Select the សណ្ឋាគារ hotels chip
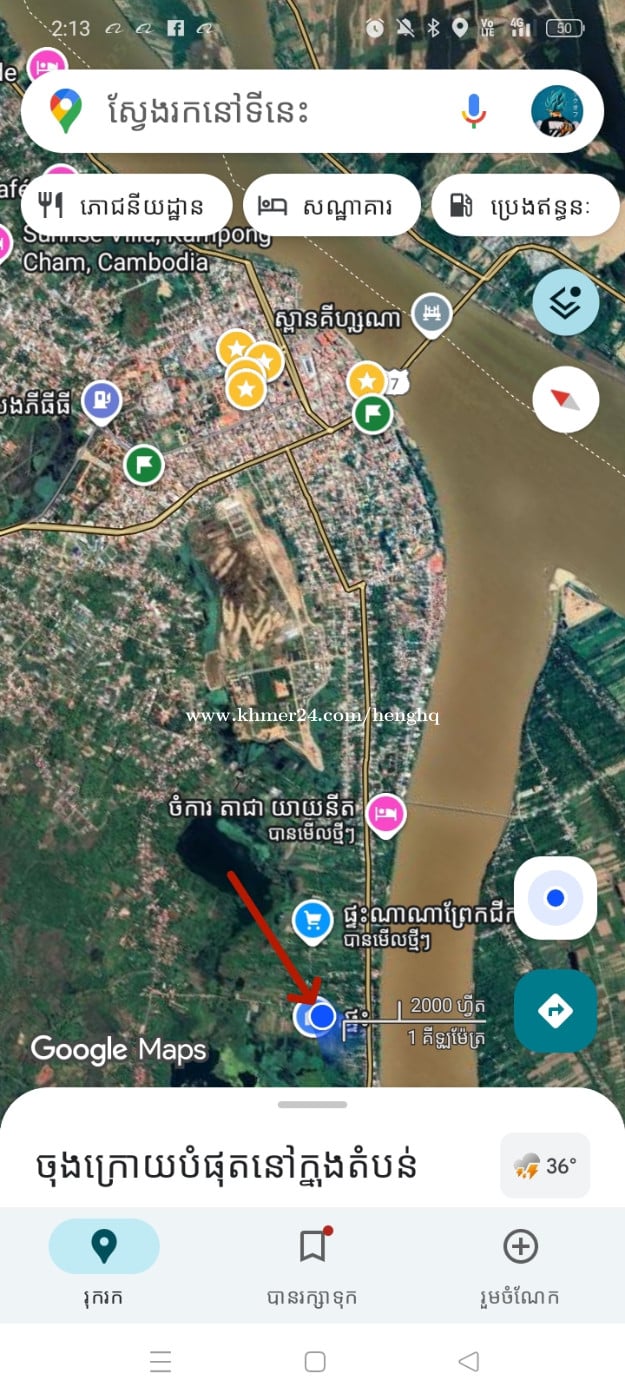The width and height of the screenshot is (625, 1400). (x=331, y=207)
